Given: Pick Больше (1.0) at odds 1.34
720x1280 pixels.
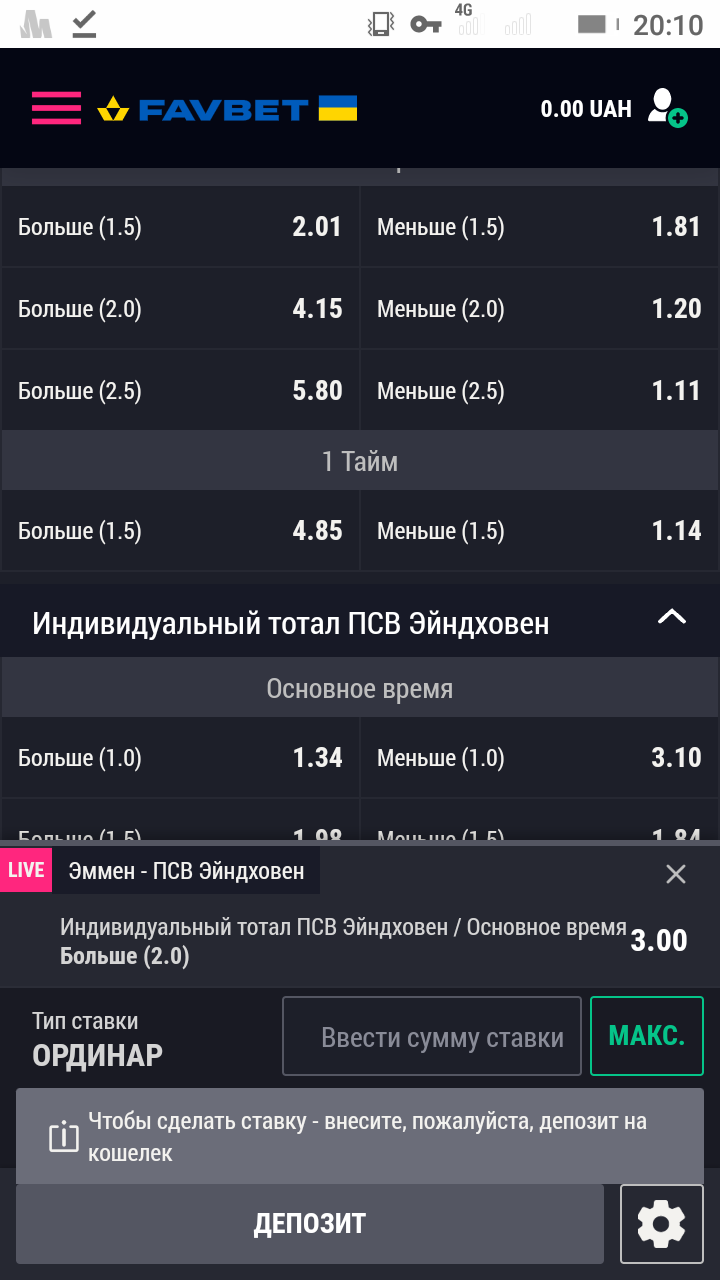Looking at the screenshot, I should (180, 758).
